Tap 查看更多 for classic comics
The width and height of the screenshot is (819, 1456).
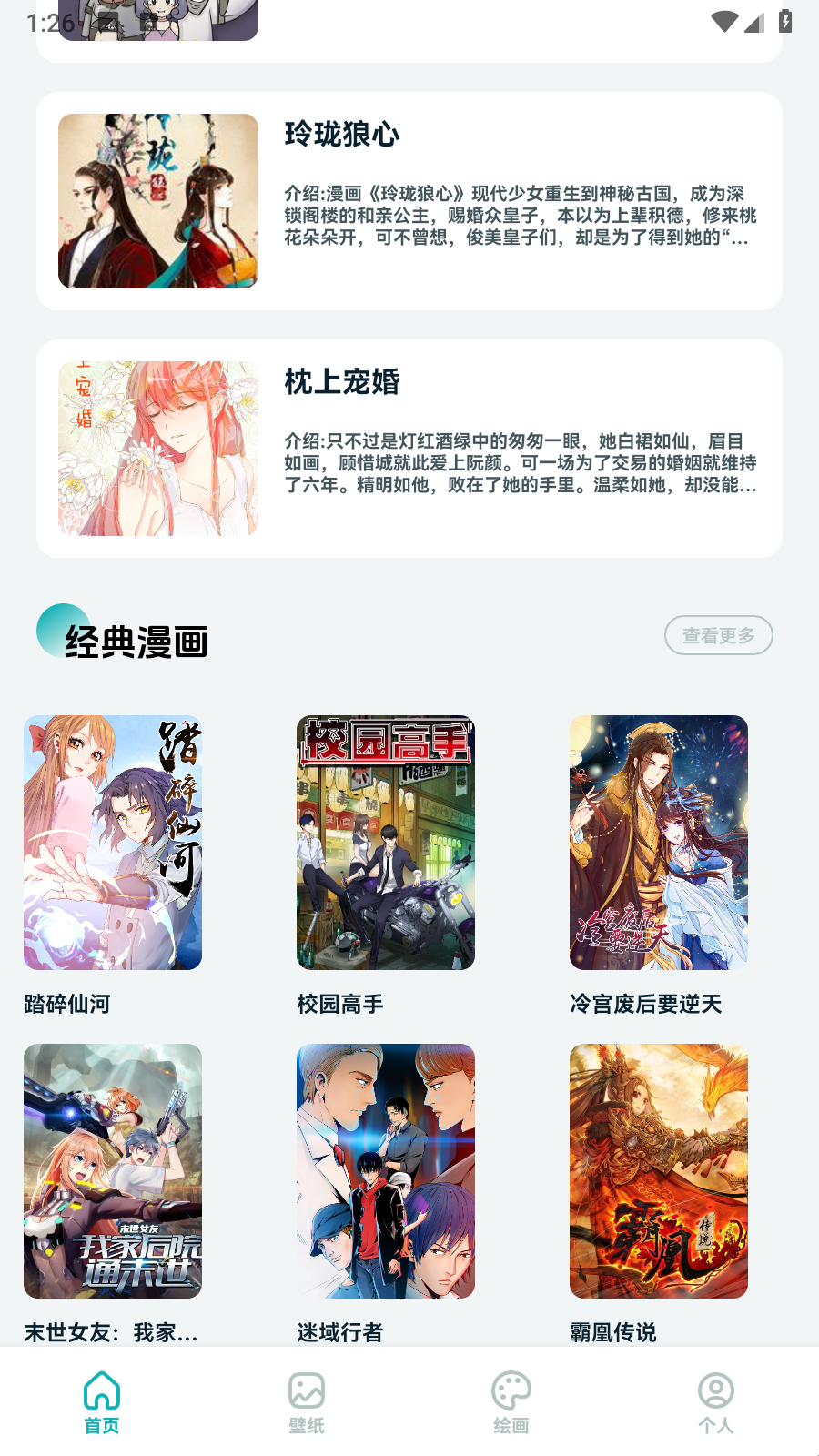[719, 635]
